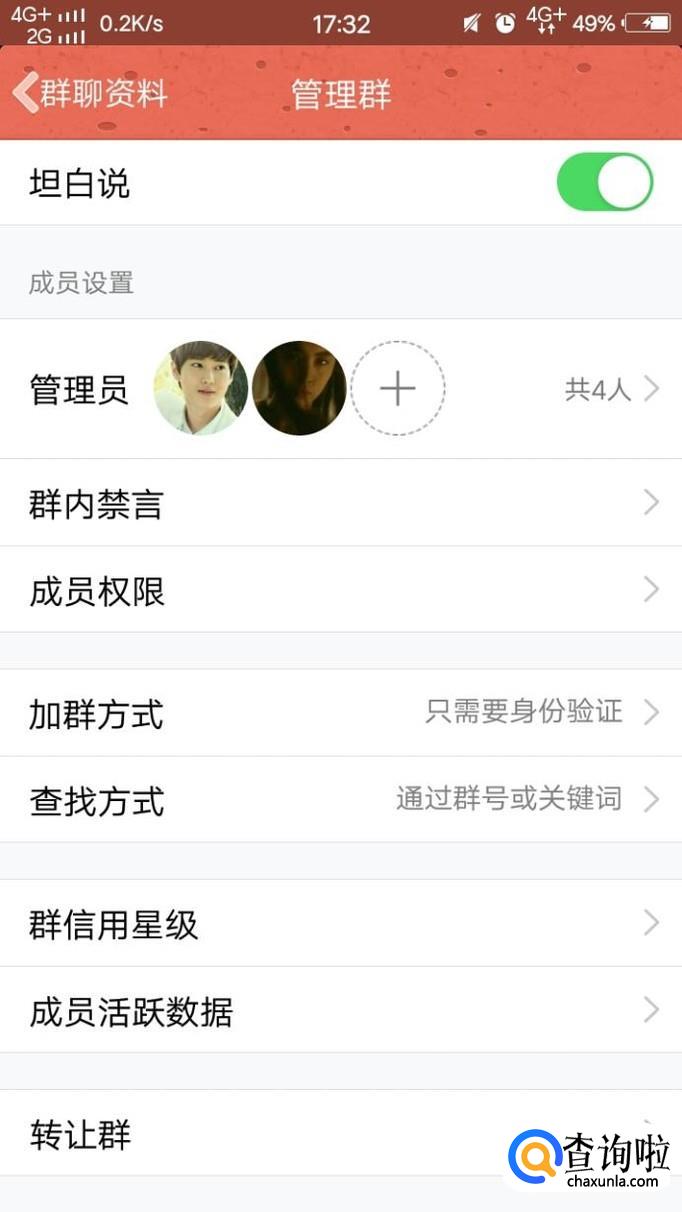The width and height of the screenshot is (682, 1212).
Task: Open 成员权限
Action: click(x=340, y=590)
